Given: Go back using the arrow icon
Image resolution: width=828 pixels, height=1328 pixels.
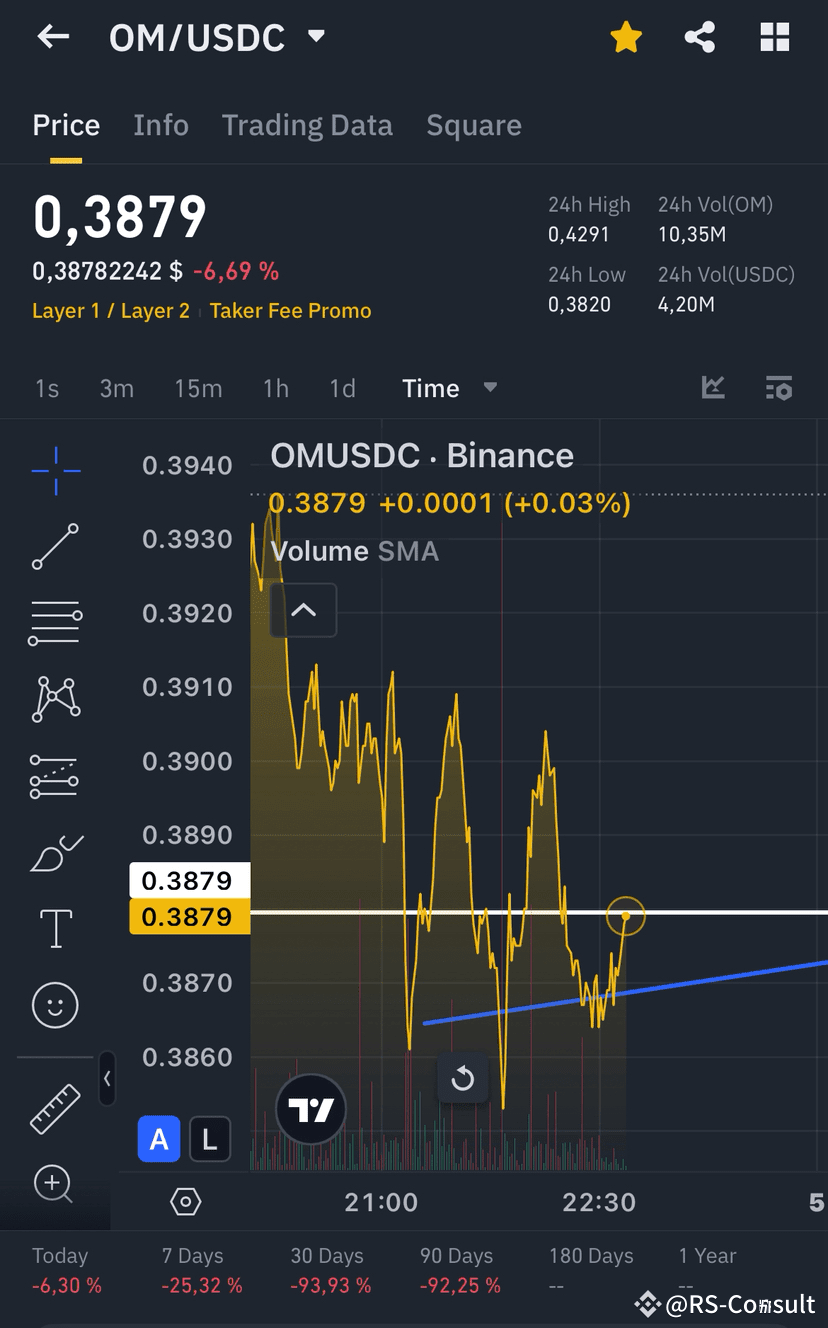Looking at the screenshot, I should click(x=53, y=37).
